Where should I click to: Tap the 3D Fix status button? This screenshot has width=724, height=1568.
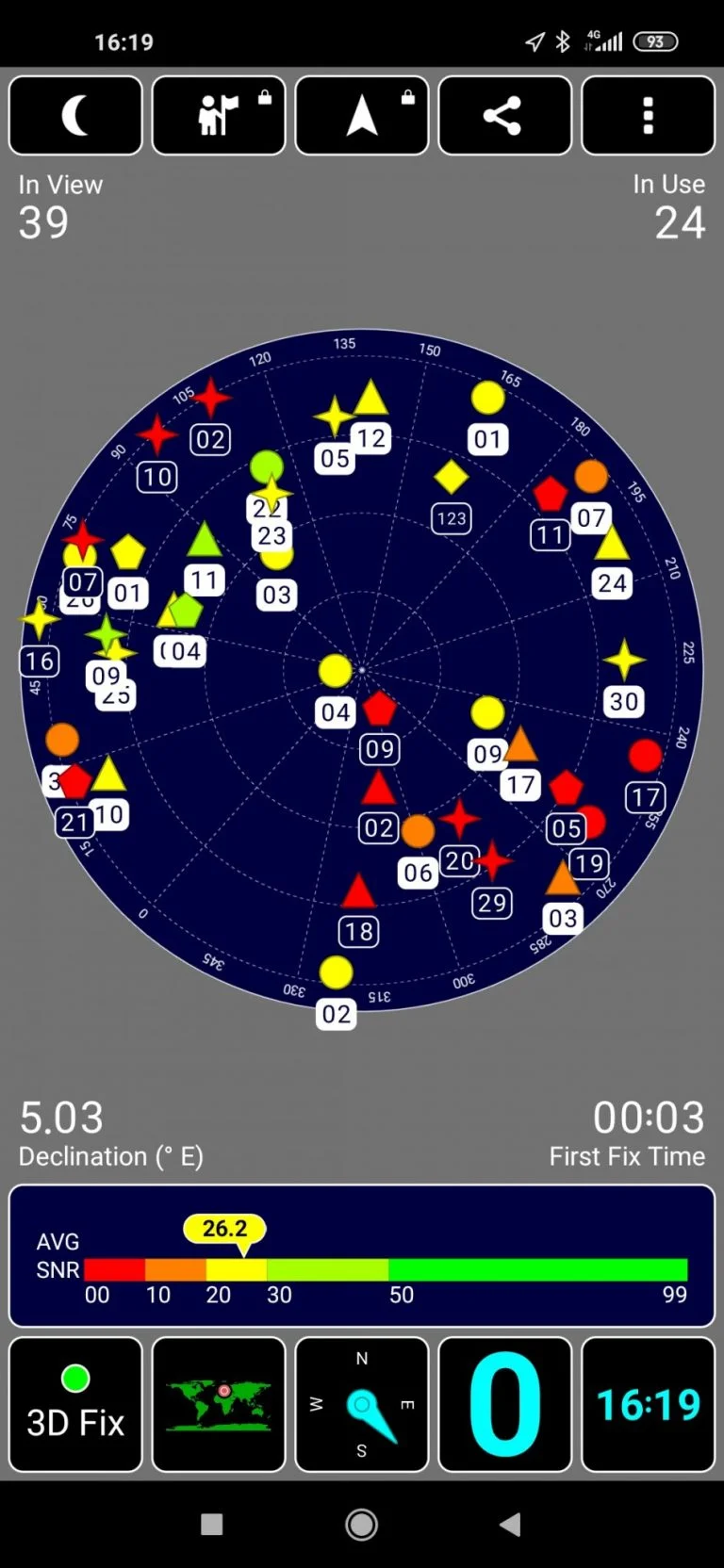(x=75, y=1404)
